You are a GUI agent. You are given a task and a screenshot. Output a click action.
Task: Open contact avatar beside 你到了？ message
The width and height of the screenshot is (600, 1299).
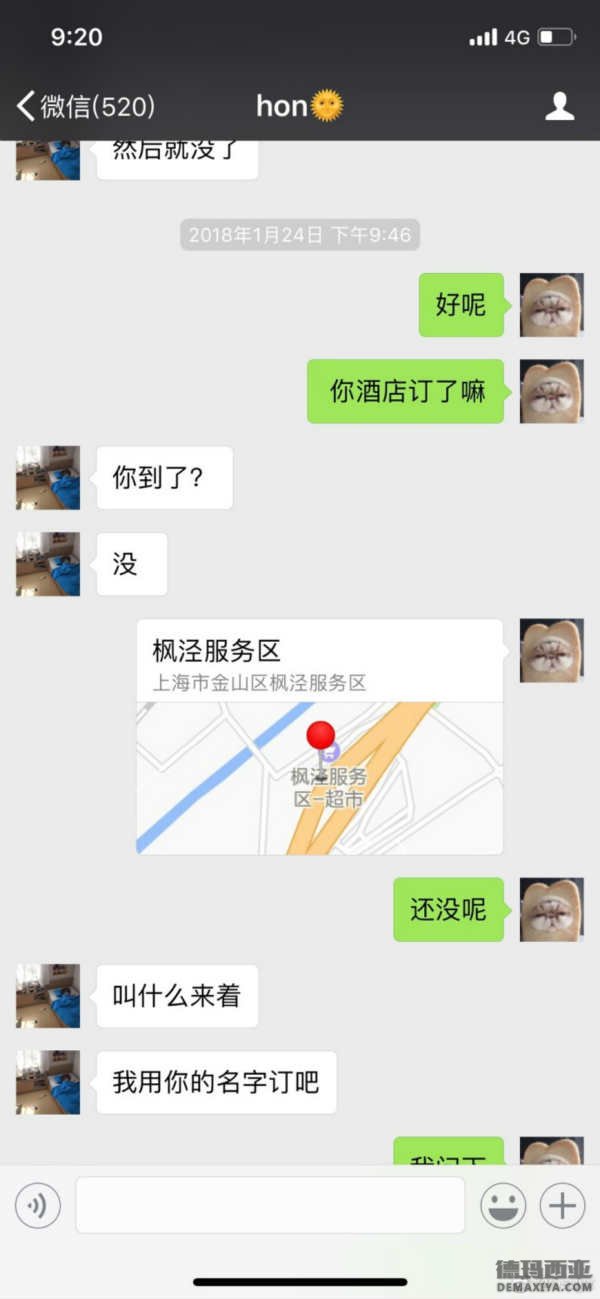point(48,478)
